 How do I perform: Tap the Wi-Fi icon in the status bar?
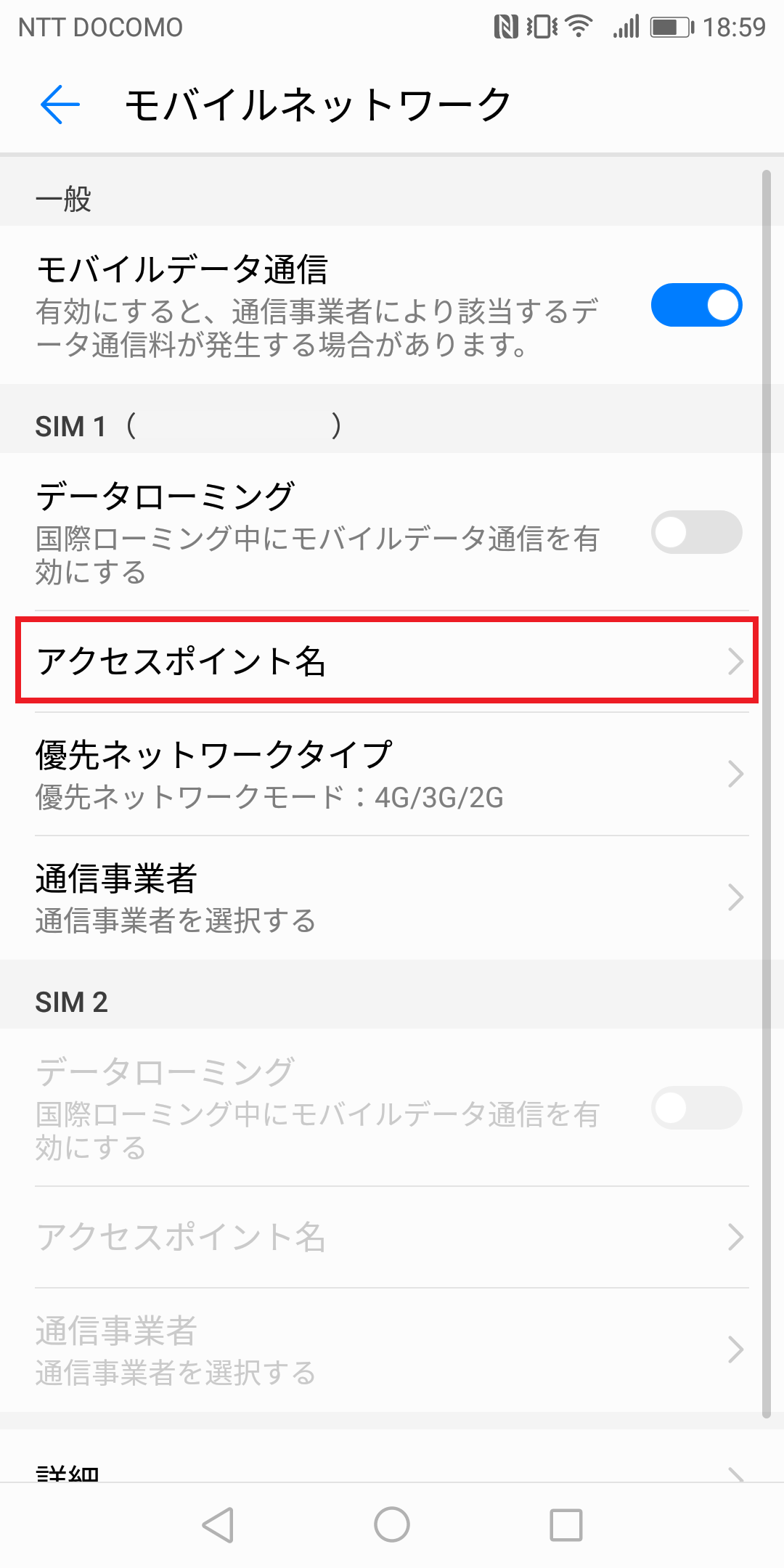(577, 26)
